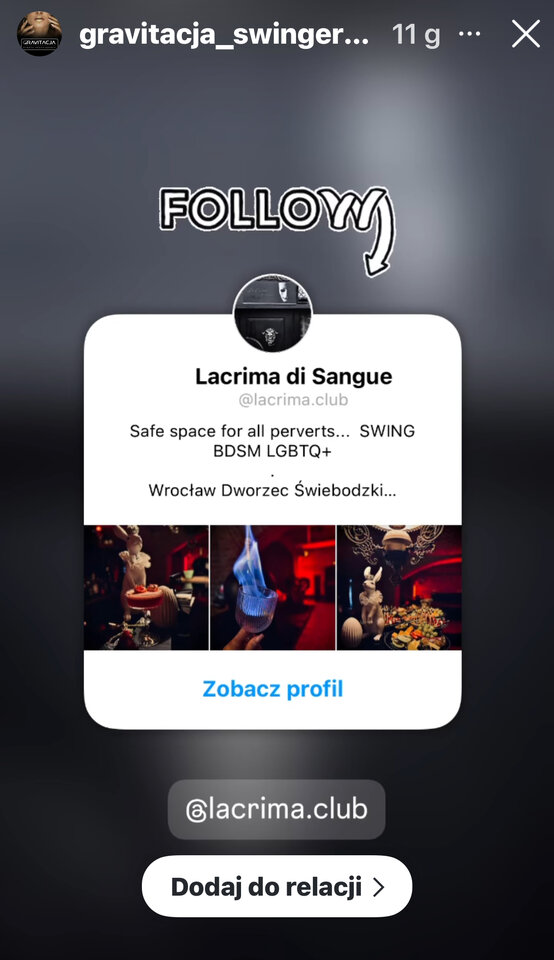Screen dimensions: 554x960
Task: Open the Lacrima di Sangue profile card
Action: pyautogui.click(x=273, y=521)
